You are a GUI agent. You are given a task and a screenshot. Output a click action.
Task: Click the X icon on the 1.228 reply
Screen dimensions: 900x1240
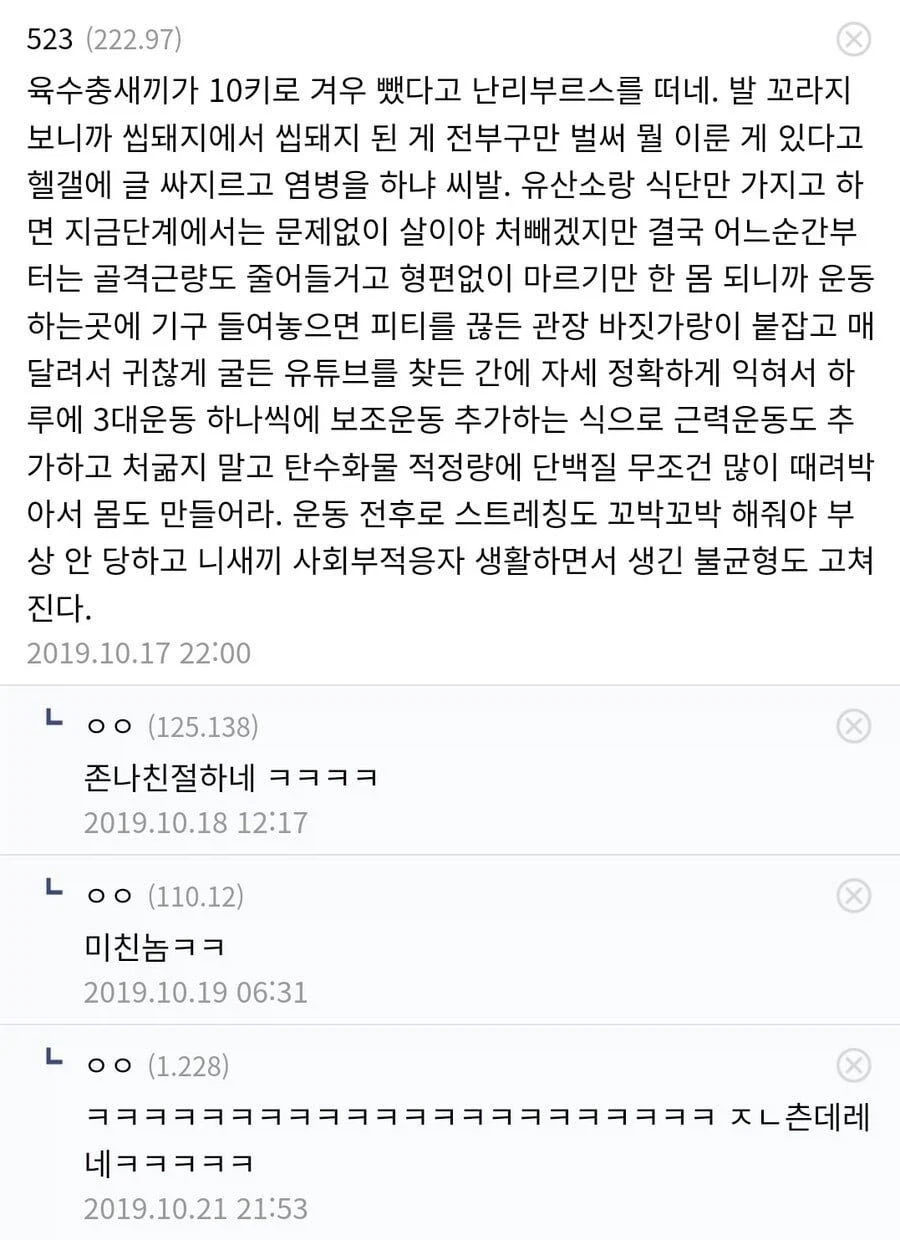853,1067
